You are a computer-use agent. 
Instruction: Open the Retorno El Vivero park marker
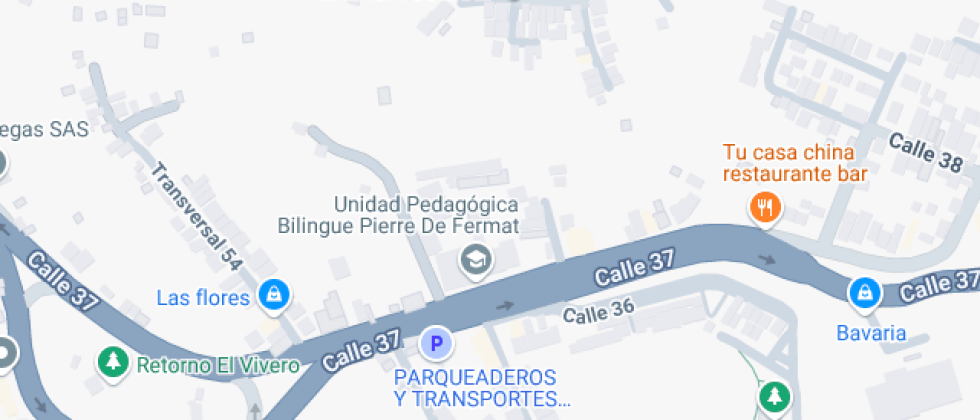(x=113, y=361)
